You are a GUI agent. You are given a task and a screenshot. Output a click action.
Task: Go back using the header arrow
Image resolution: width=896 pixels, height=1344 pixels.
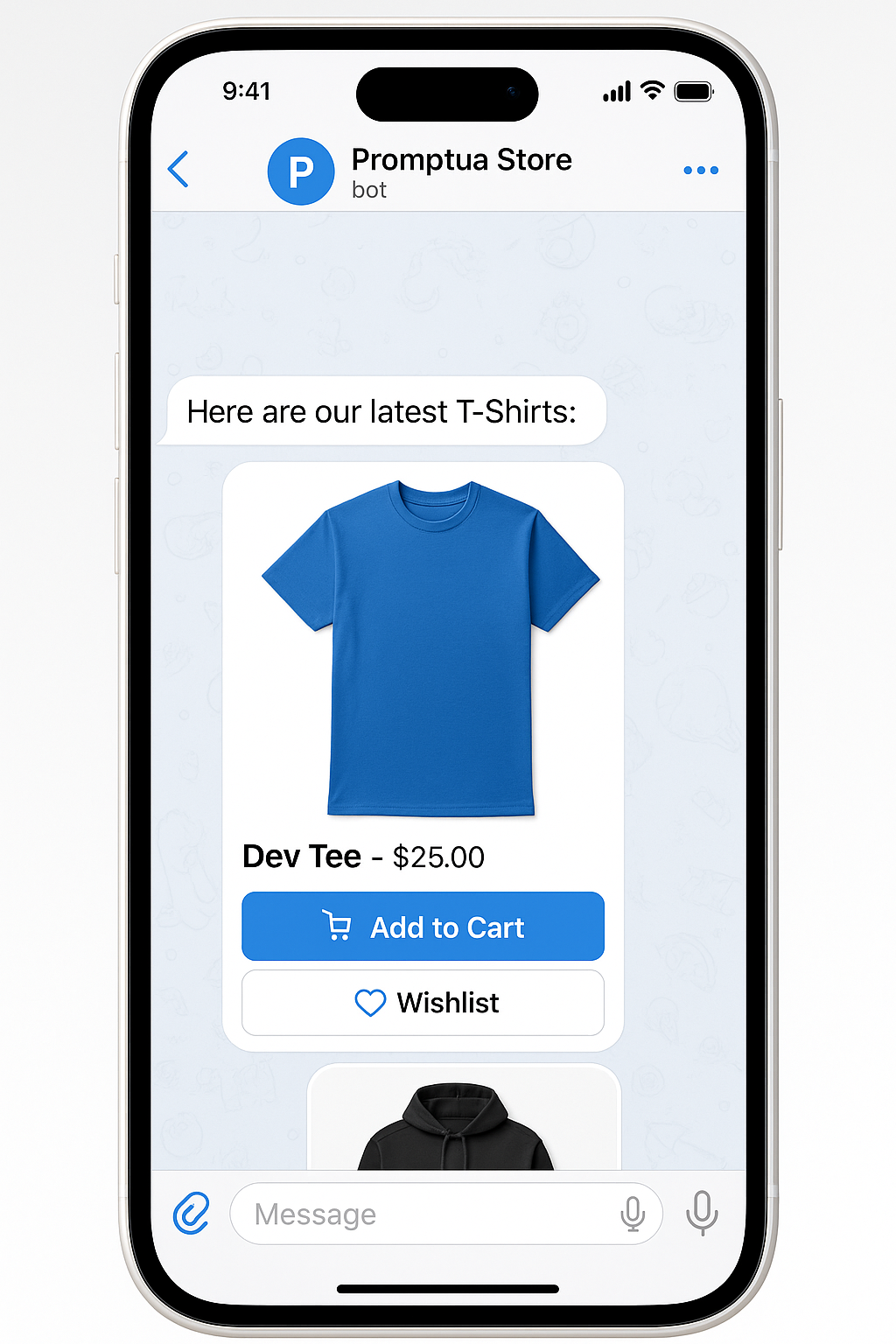tap(178, 170)
